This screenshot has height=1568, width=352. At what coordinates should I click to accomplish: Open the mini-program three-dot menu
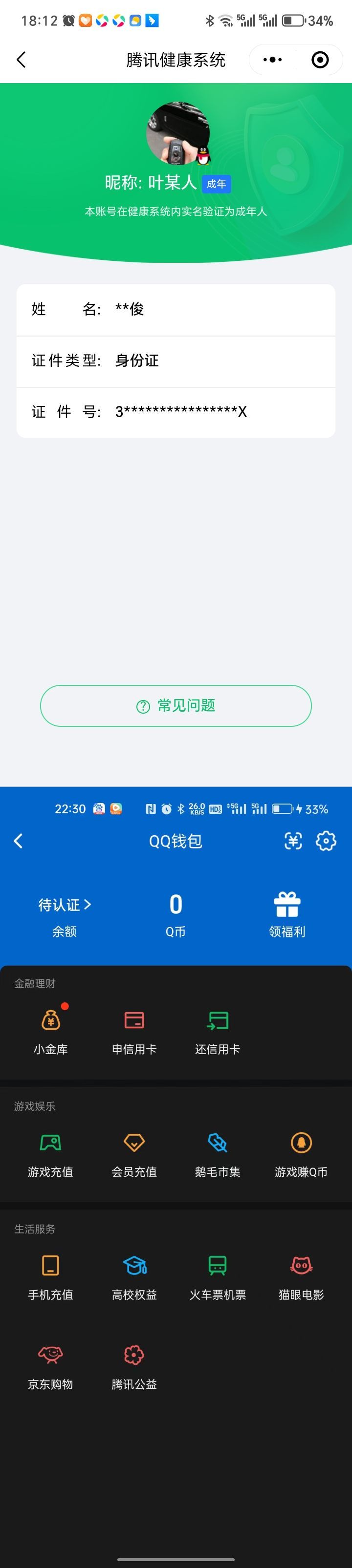coord(272,60)
